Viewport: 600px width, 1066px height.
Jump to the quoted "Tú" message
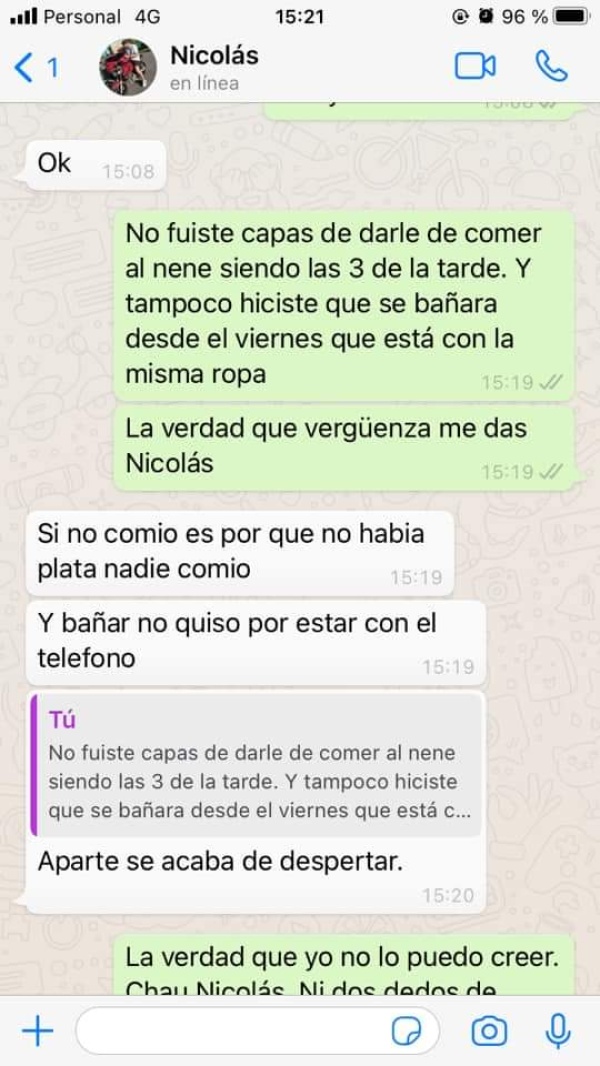click(x=255, y=765)
